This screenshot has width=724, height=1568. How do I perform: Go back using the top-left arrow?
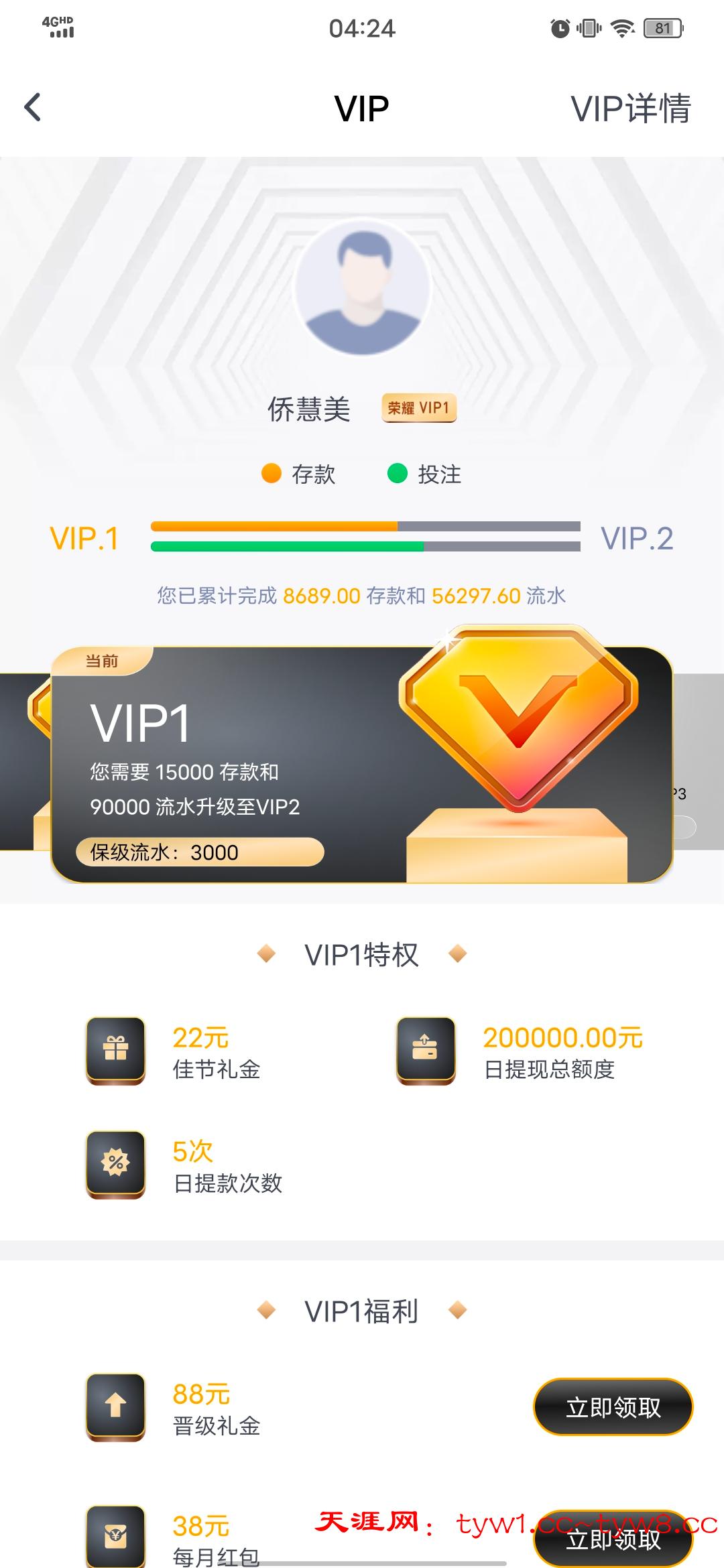pos(32,107)
